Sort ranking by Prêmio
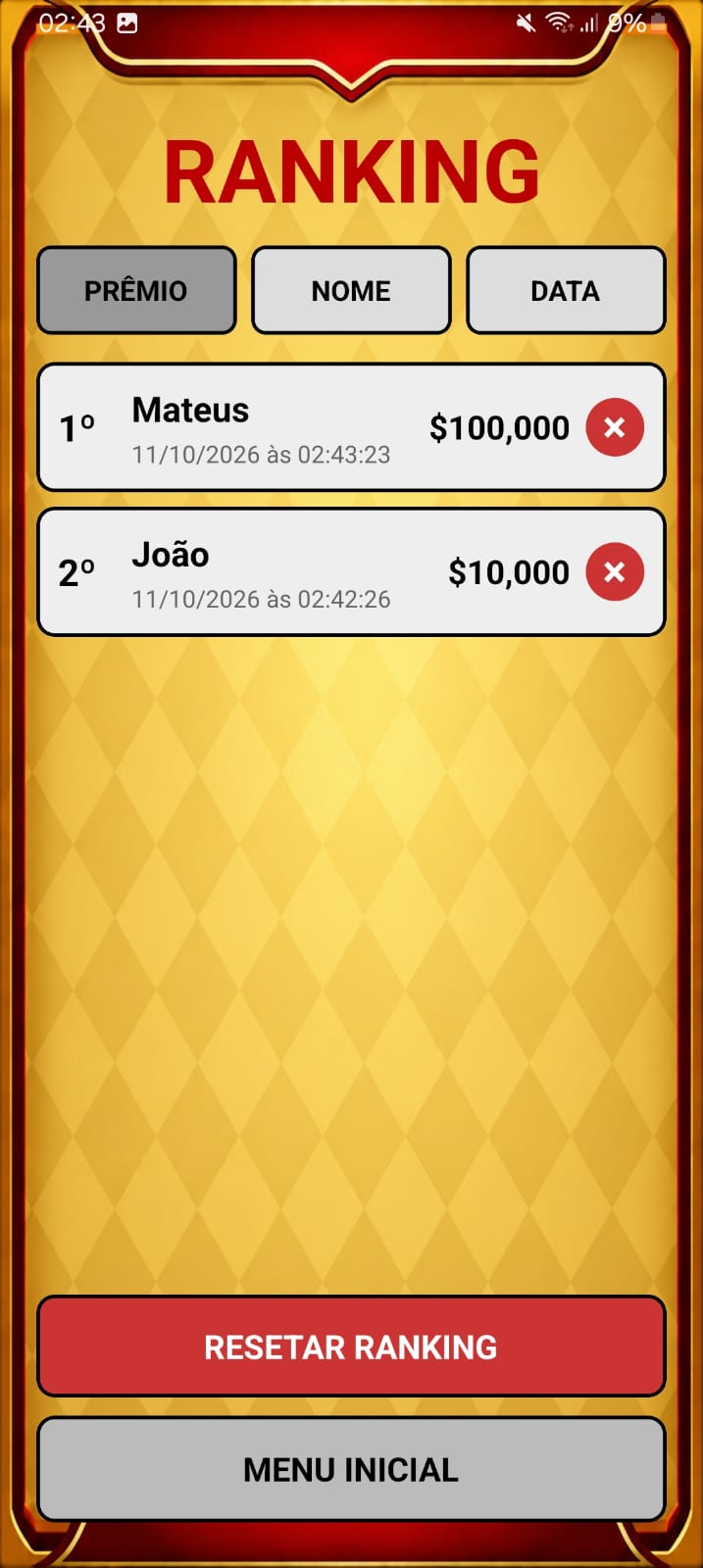 pos(136,290)
